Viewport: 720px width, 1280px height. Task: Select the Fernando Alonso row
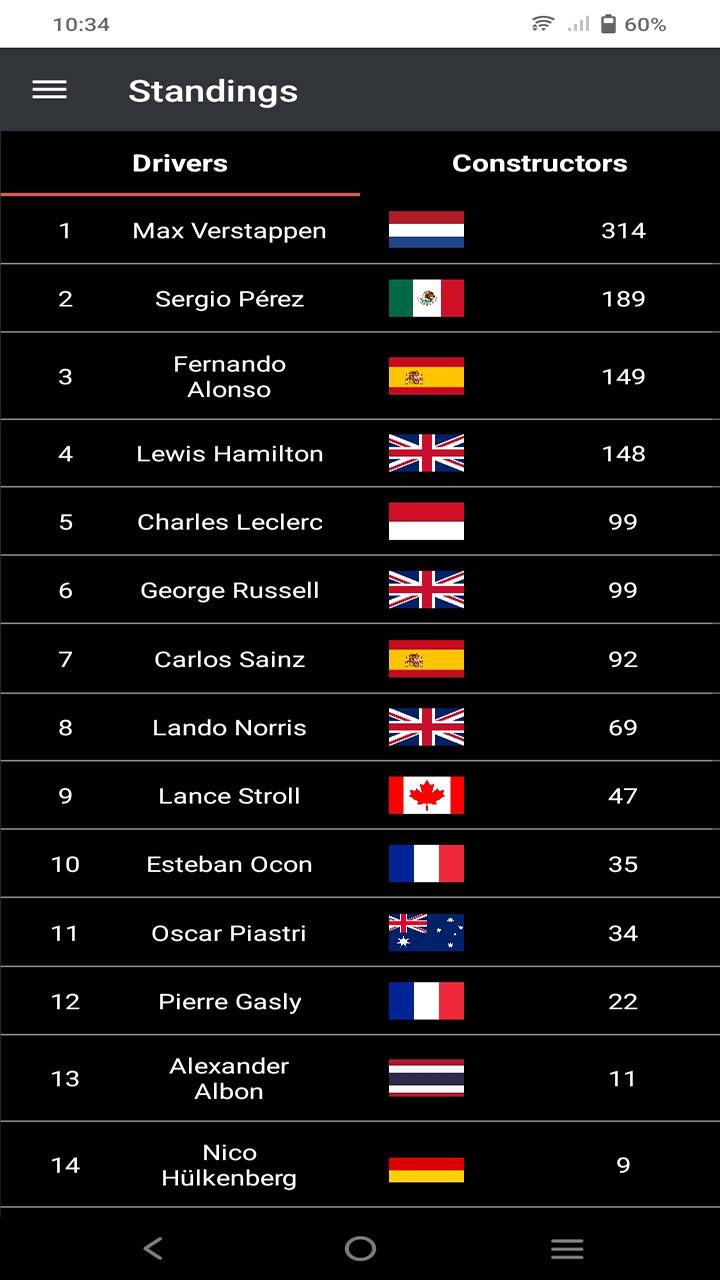click(360, 376)
